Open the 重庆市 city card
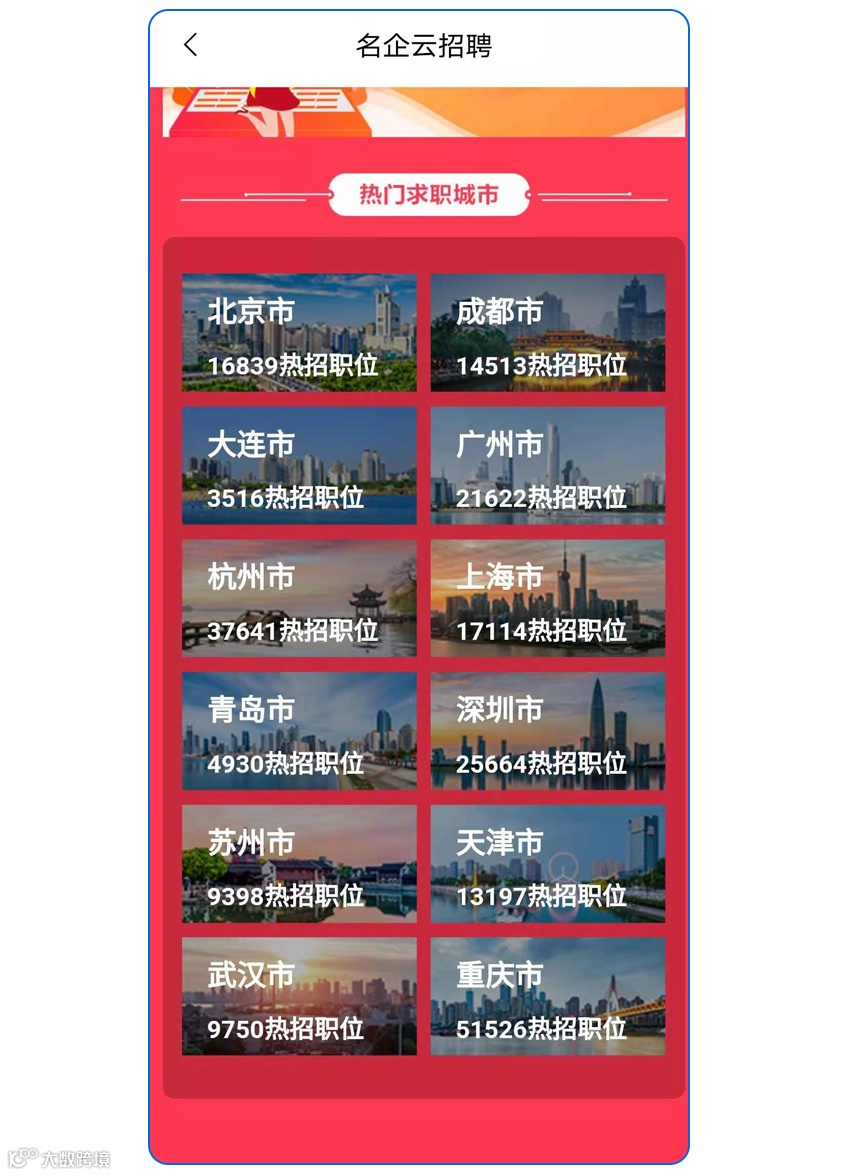The height and width of the screenshot is (1175, 842). (x=547, y=996)
